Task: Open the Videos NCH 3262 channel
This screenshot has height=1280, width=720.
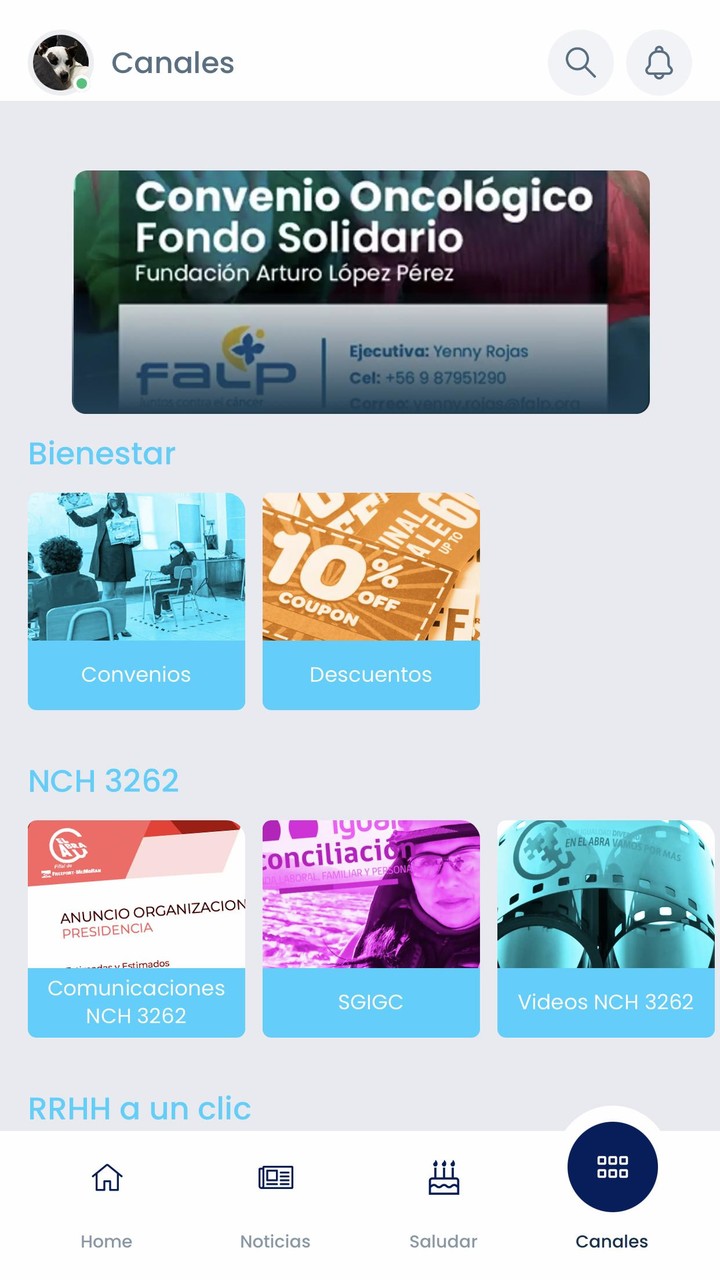Action: point(606,927)
